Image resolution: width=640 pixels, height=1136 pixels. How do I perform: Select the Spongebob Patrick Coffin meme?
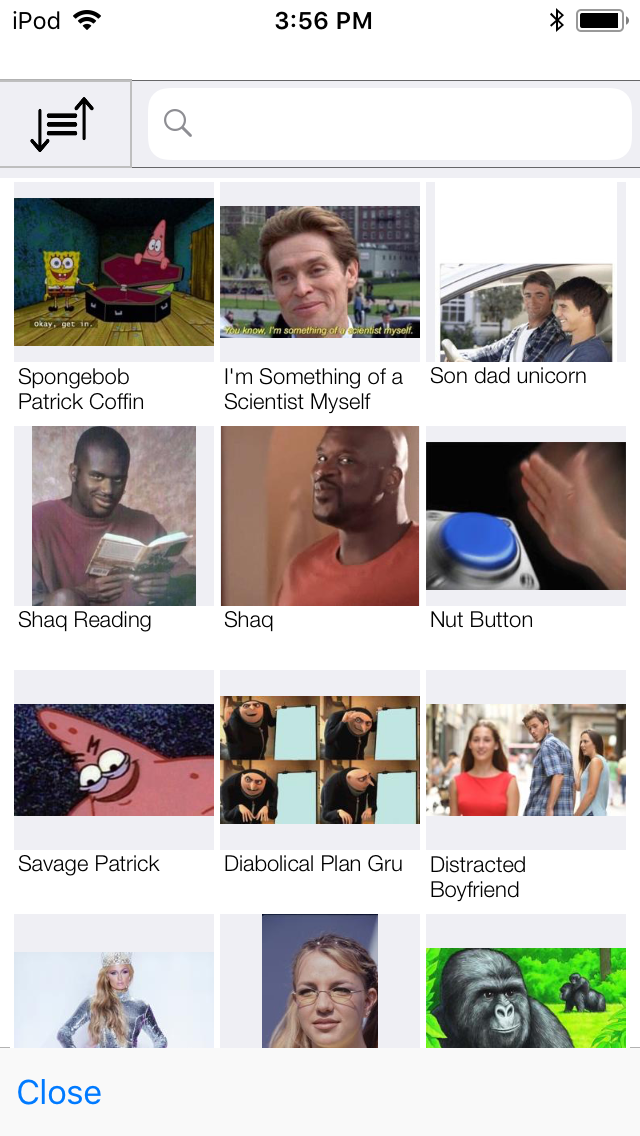[x=114, y=272]
